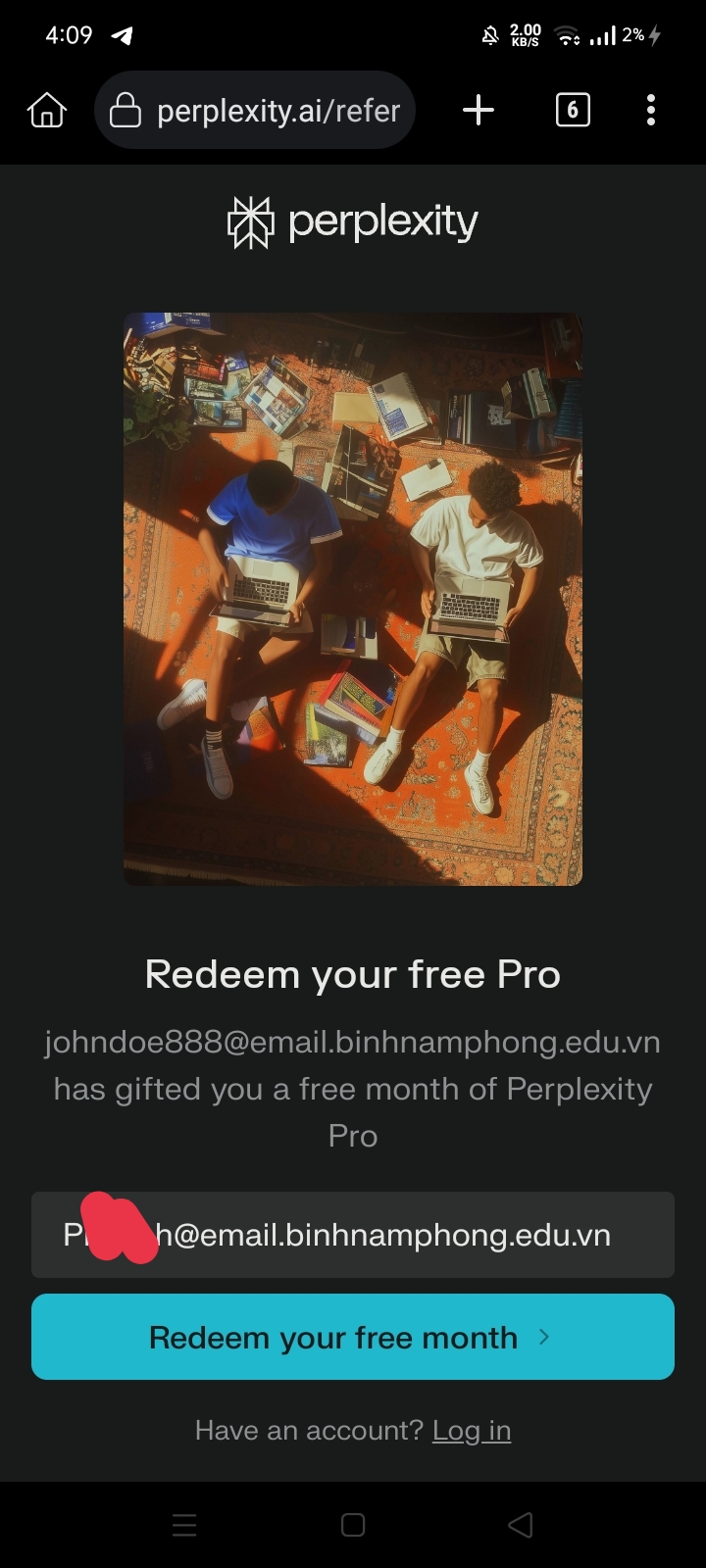Open the Log in link

(472, 1431)
